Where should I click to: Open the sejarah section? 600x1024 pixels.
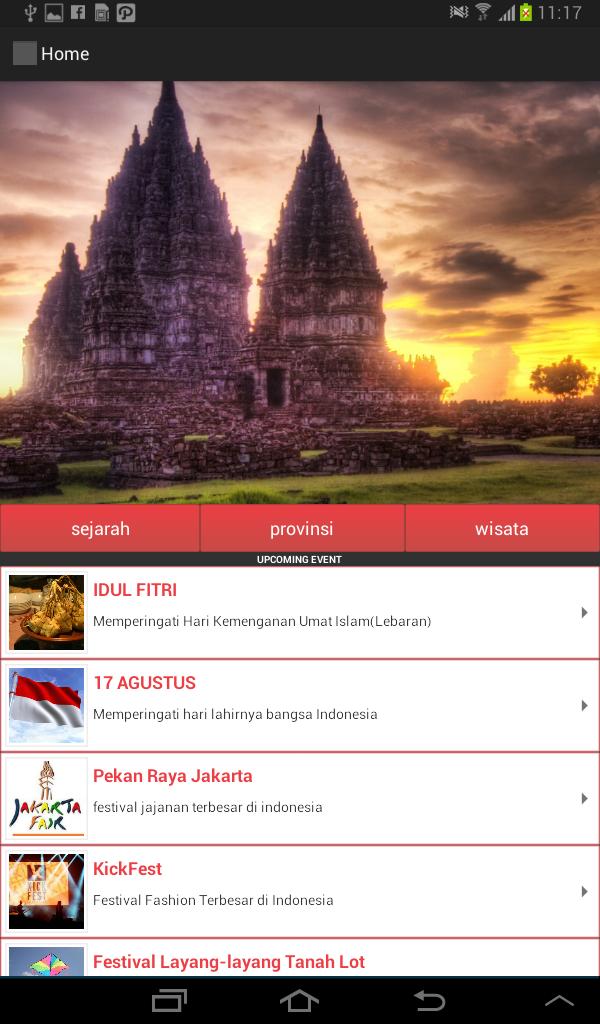(x=100, y=529)
